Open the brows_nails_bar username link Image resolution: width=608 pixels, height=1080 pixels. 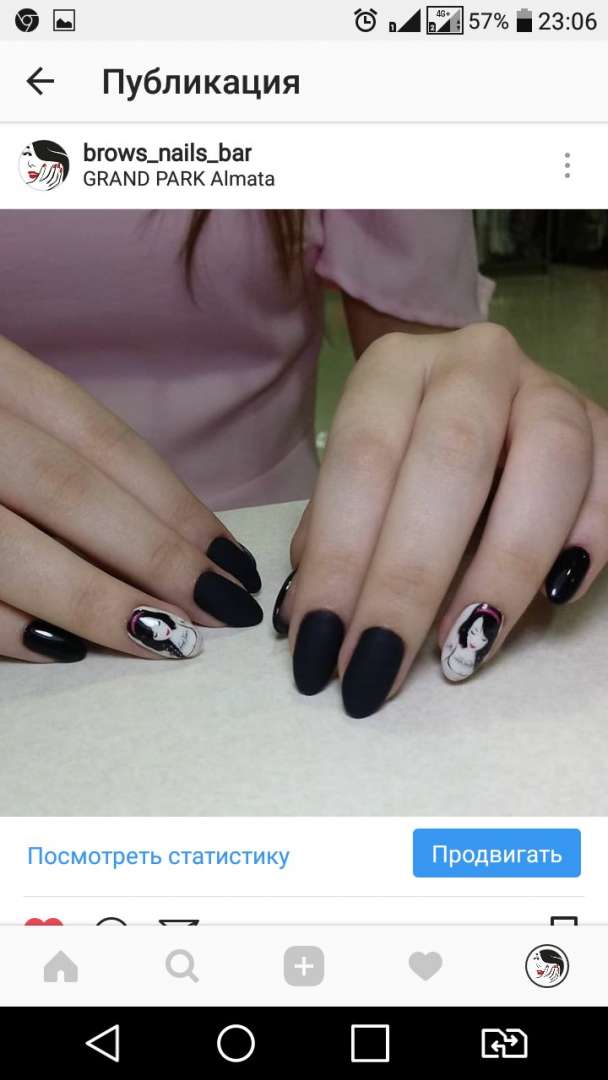(167, 153)
